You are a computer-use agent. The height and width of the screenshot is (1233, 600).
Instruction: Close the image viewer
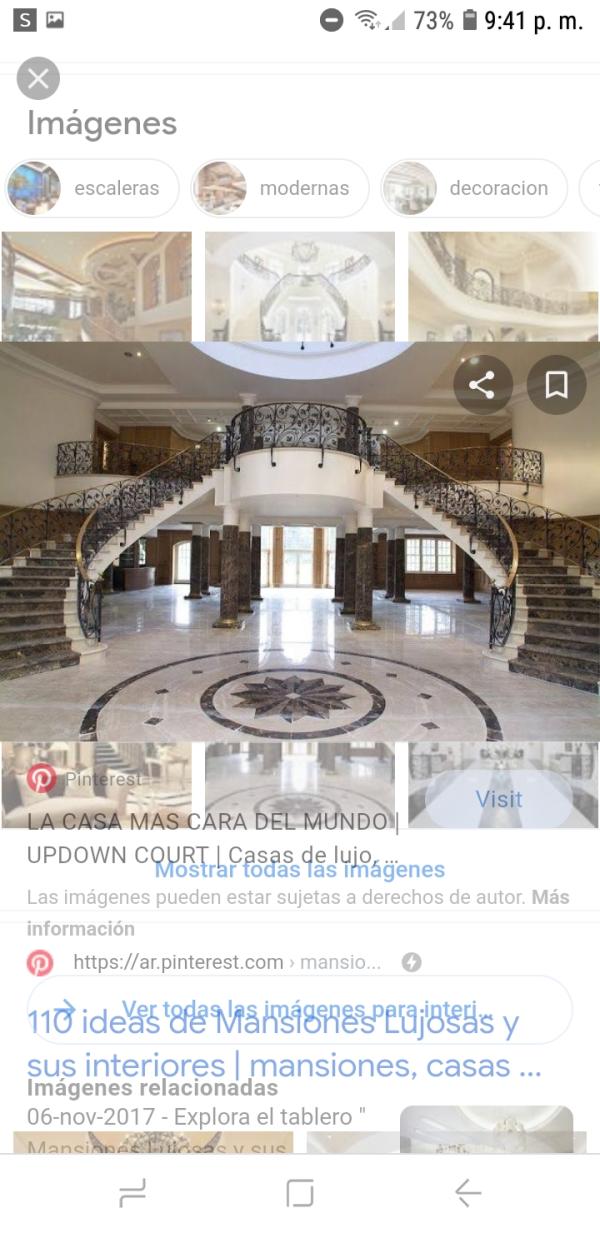38,79
